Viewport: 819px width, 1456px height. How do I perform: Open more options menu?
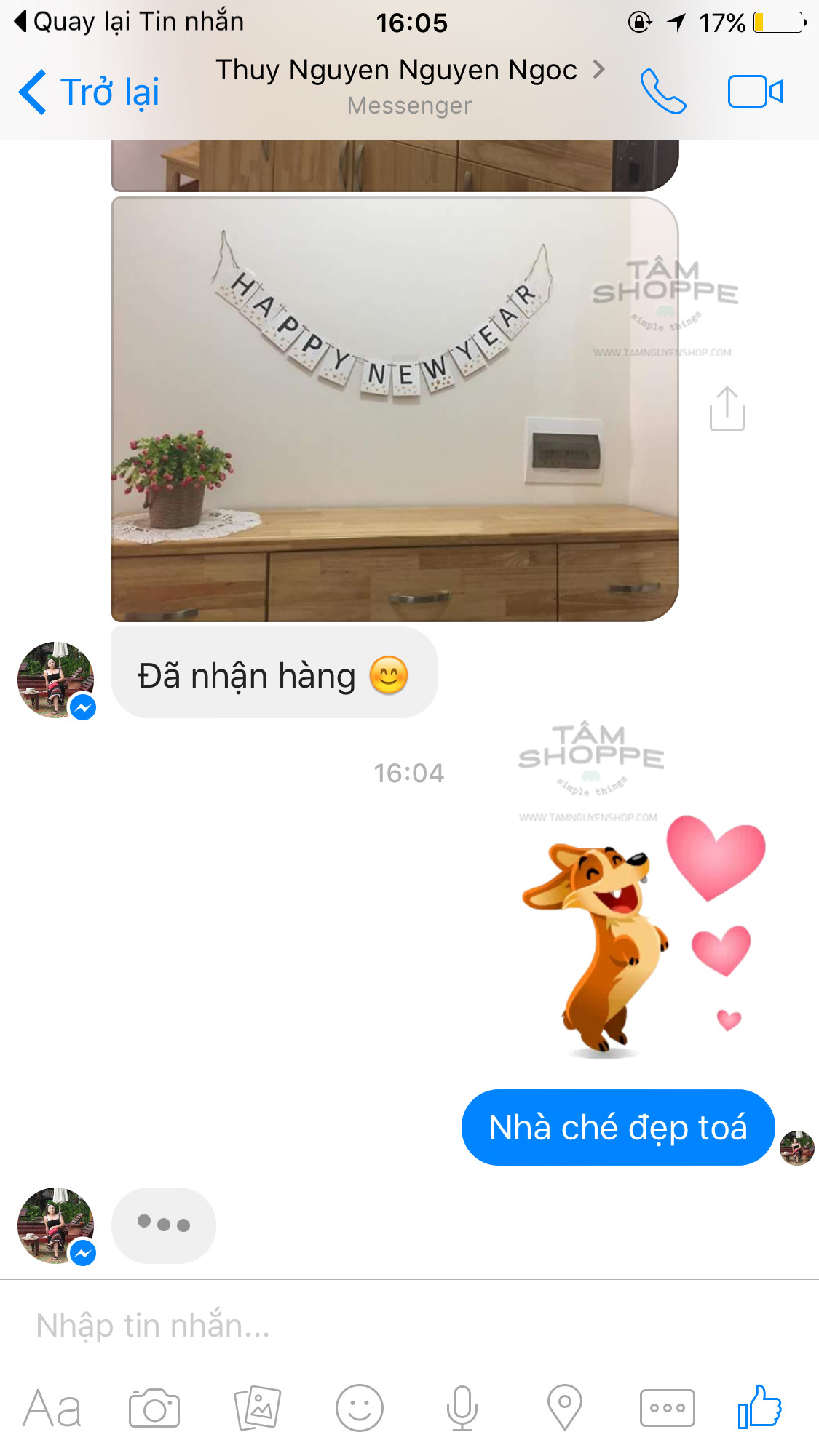[667, 1408]
